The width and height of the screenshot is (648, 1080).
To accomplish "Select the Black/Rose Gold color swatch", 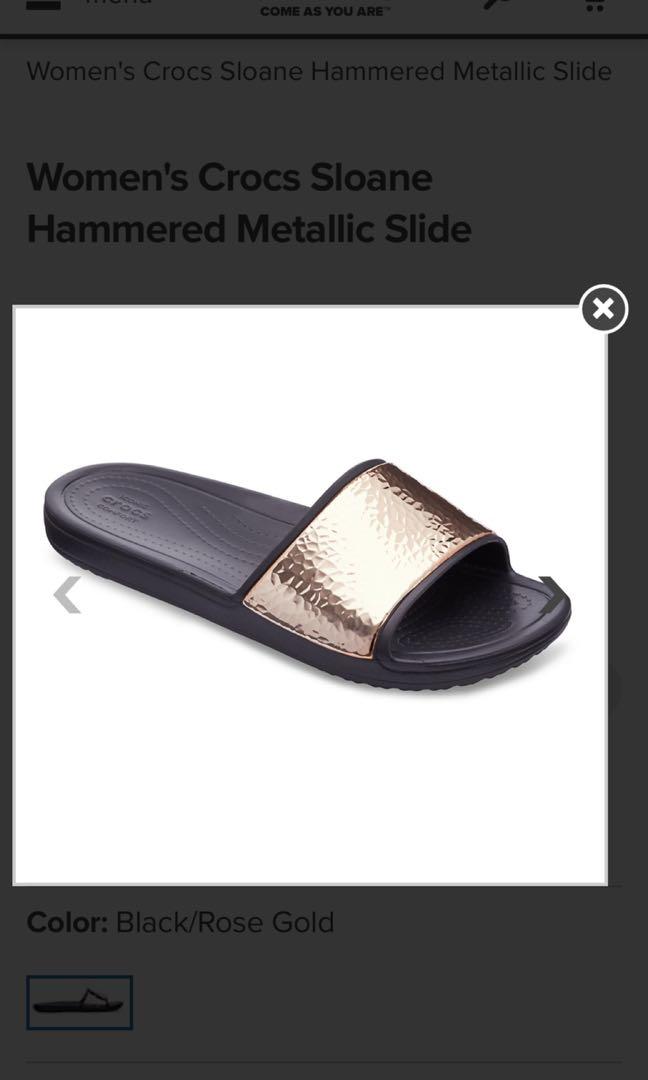I will [x=79, y=1002].
